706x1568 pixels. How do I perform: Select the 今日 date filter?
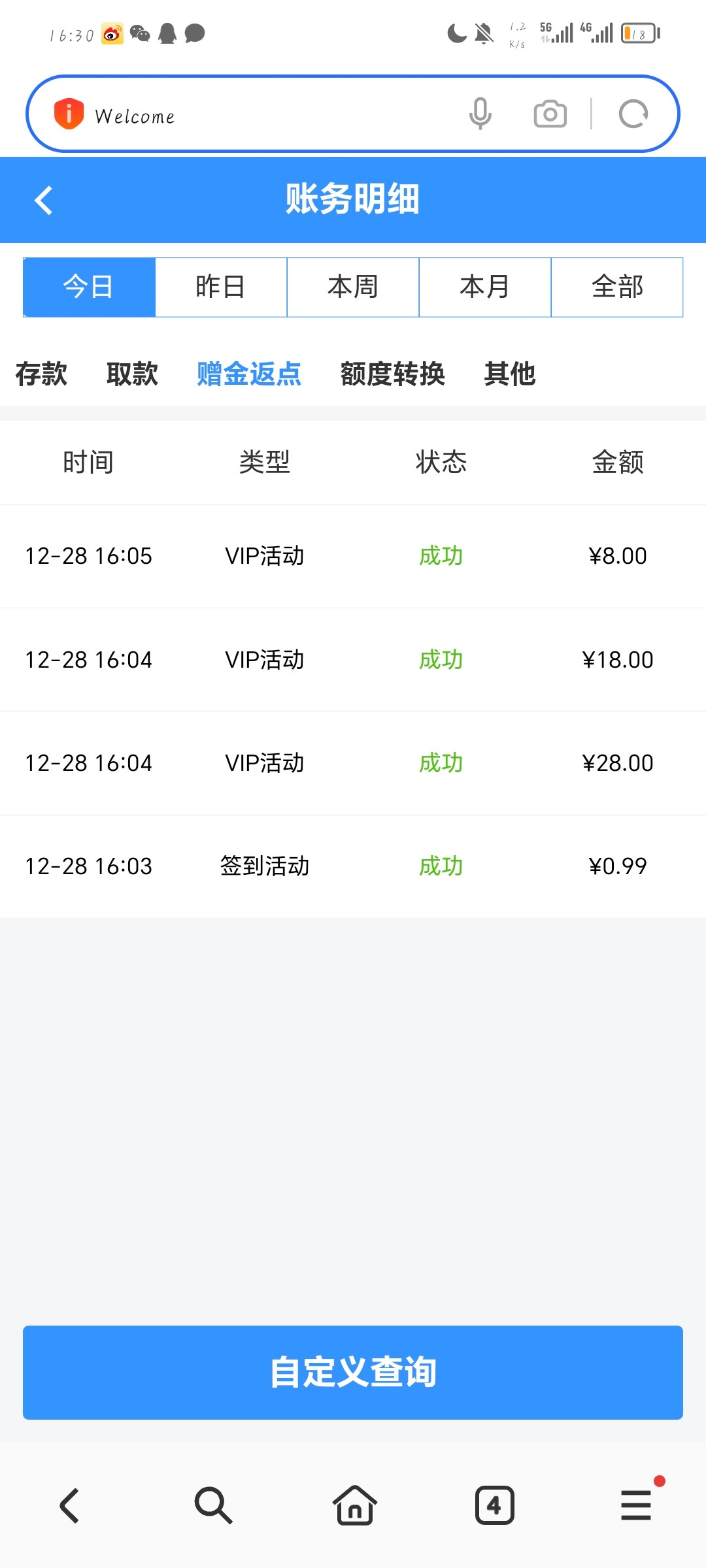[89, 287]
